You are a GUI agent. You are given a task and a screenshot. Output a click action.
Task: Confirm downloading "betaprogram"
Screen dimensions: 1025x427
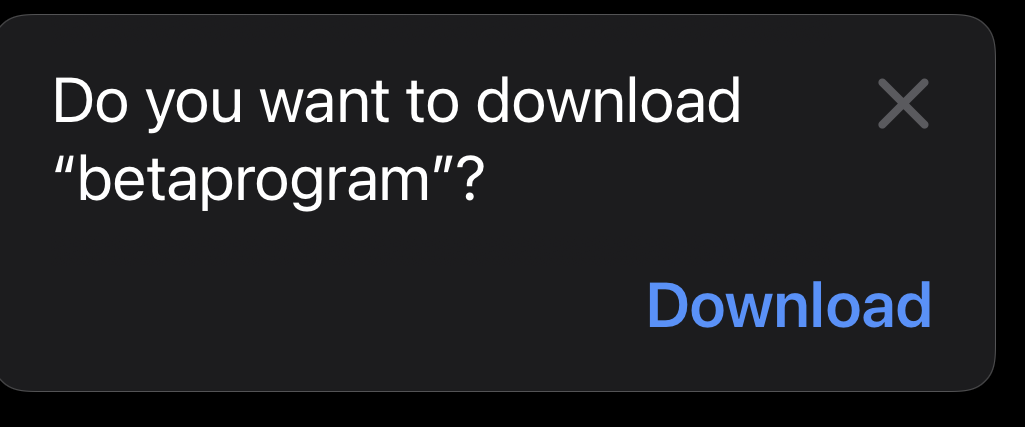pos(789,305)
